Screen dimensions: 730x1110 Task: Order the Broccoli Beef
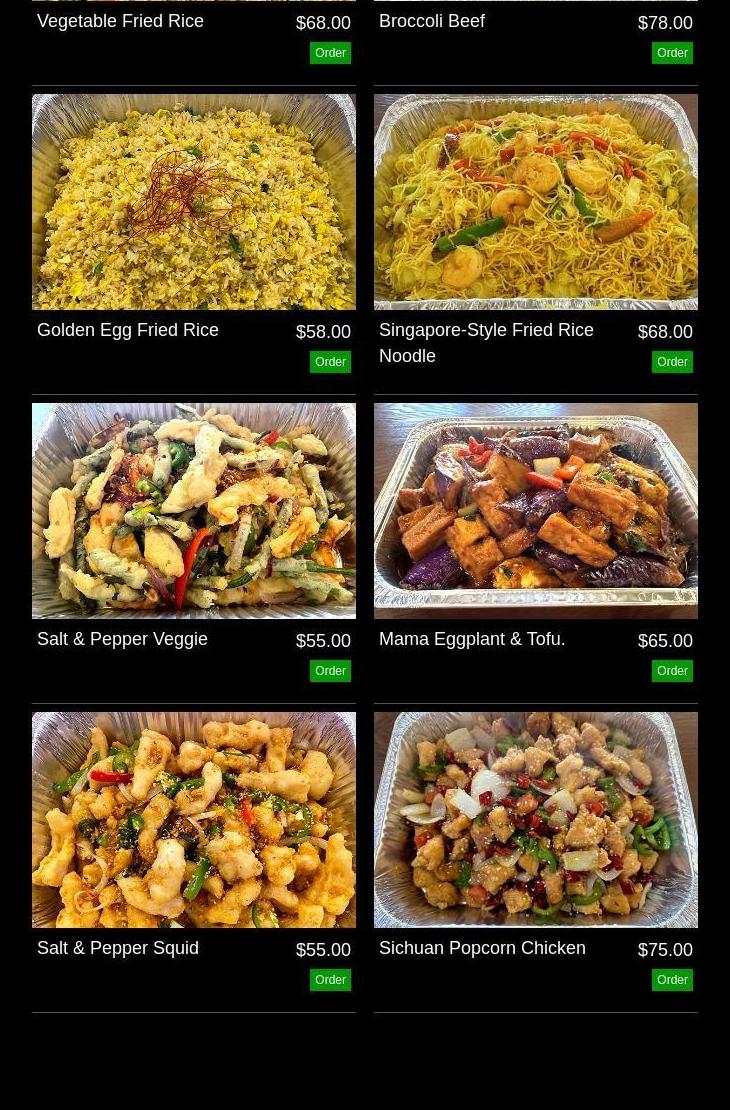pyautogui.click(x=672, y=53)
